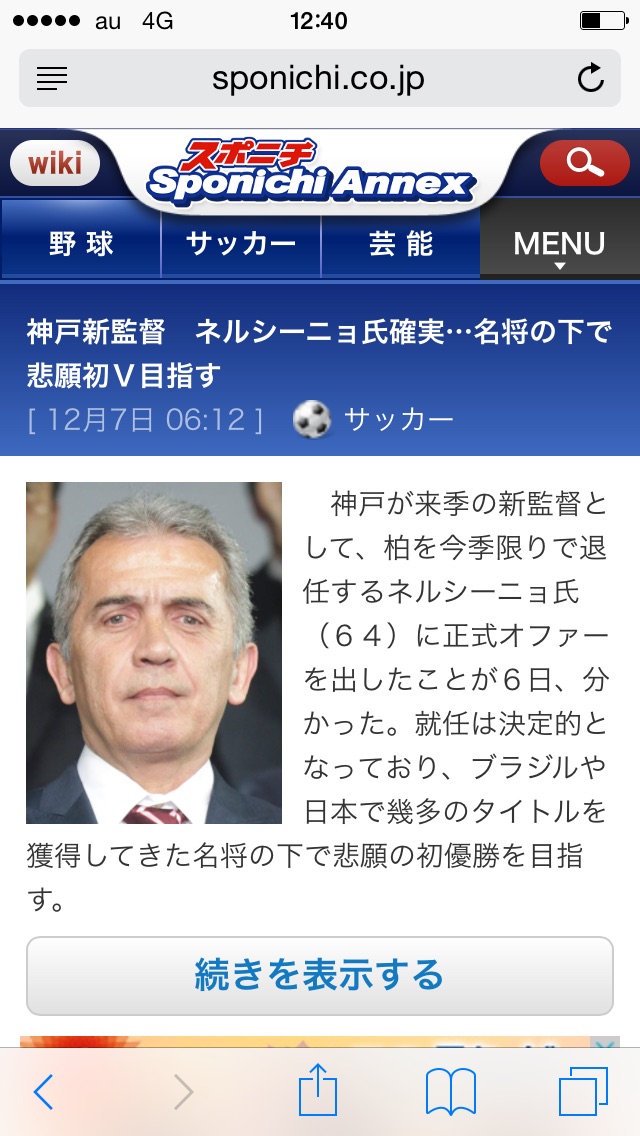640x1136 pixels.
Task: Open the reader view lines icon
Action: pos(51,78)
